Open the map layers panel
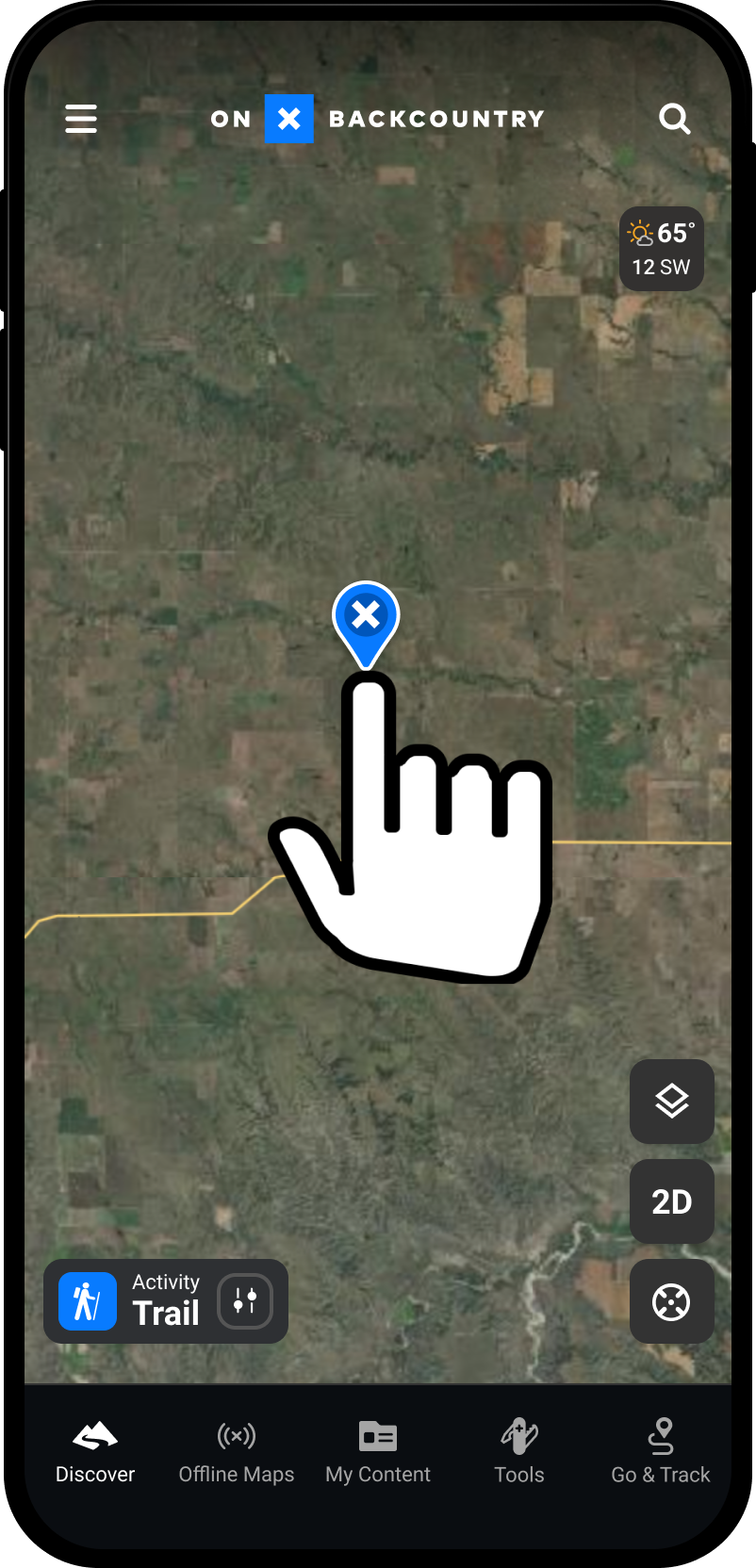This screenshot has height=1568, width=756. [x=671, y=1101]
